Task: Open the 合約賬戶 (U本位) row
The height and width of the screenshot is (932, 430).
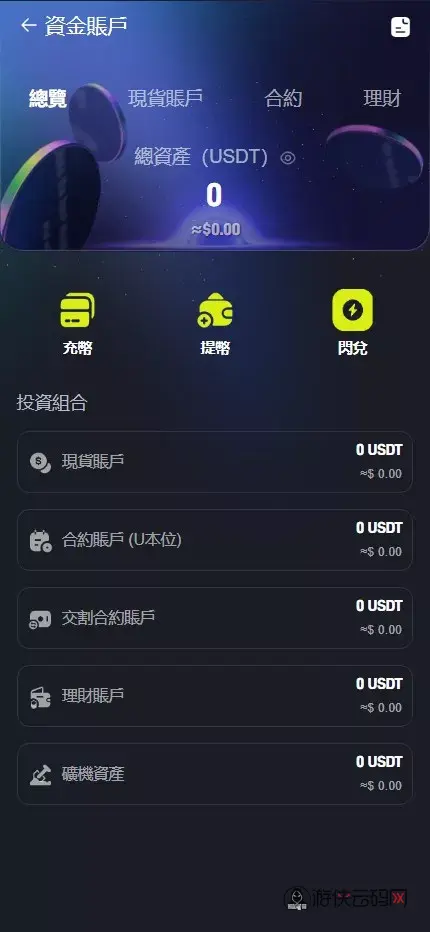Action: 215,540
